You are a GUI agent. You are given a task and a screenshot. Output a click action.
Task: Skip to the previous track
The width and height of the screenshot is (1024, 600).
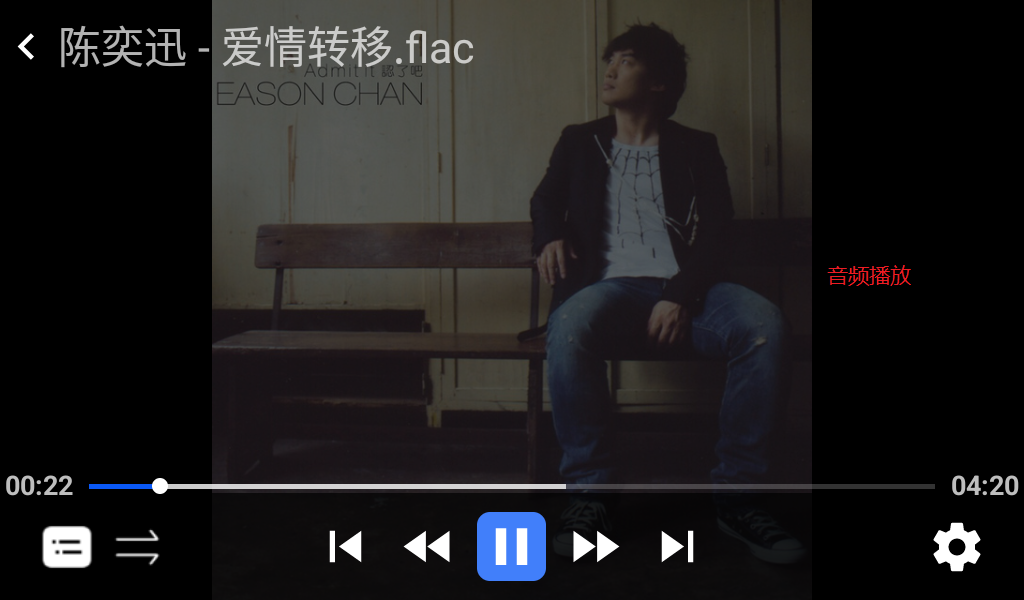(x=345, y=547)
